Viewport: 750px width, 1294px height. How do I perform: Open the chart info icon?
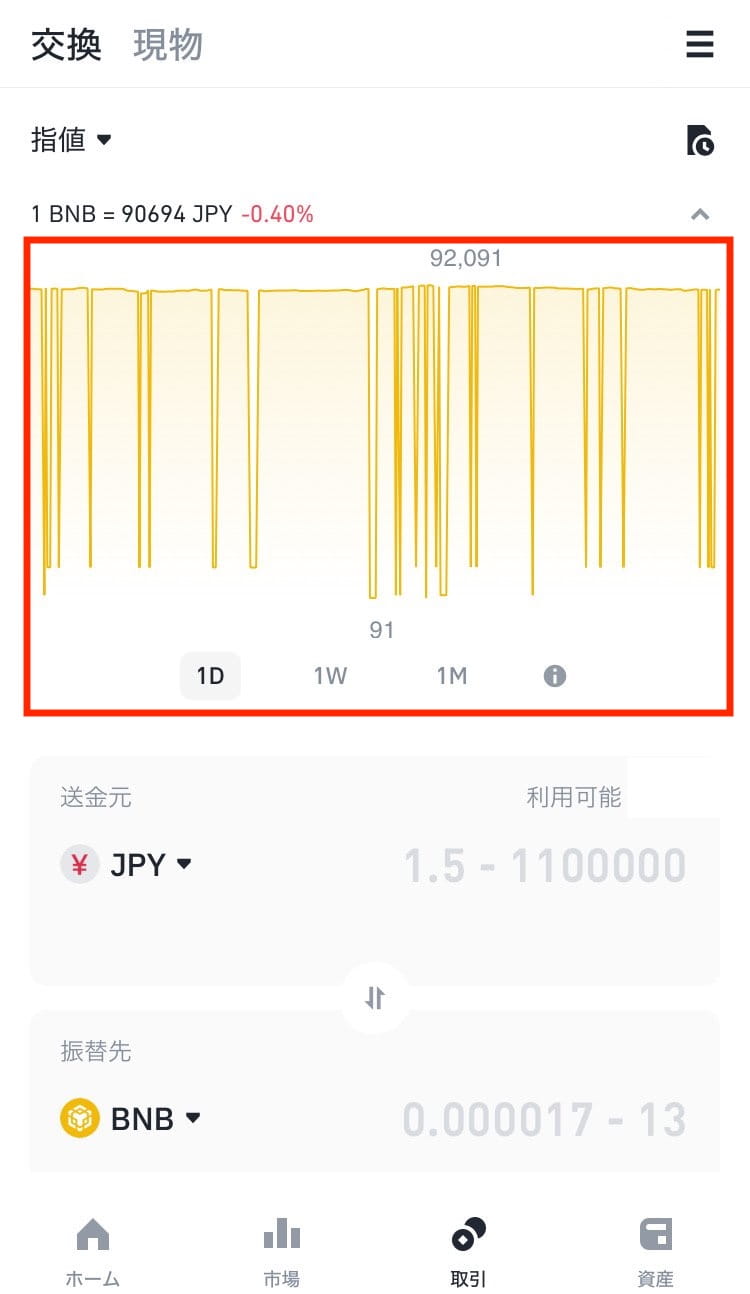[x=555, y=676]
